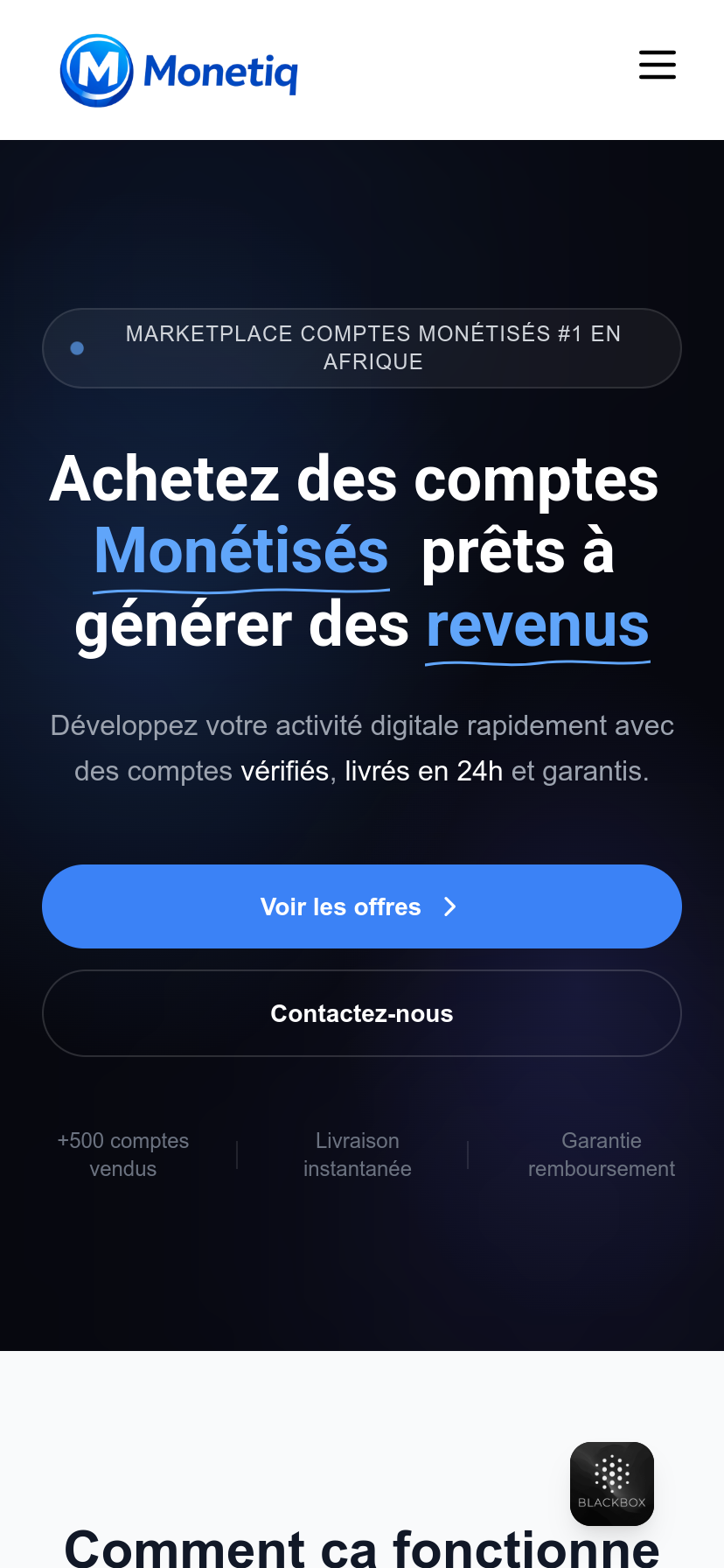Expand the navigation via the top-right menu toggle
Image resolution: width=724 pixels, height=1568 pixels.
[x=657, y=65]
